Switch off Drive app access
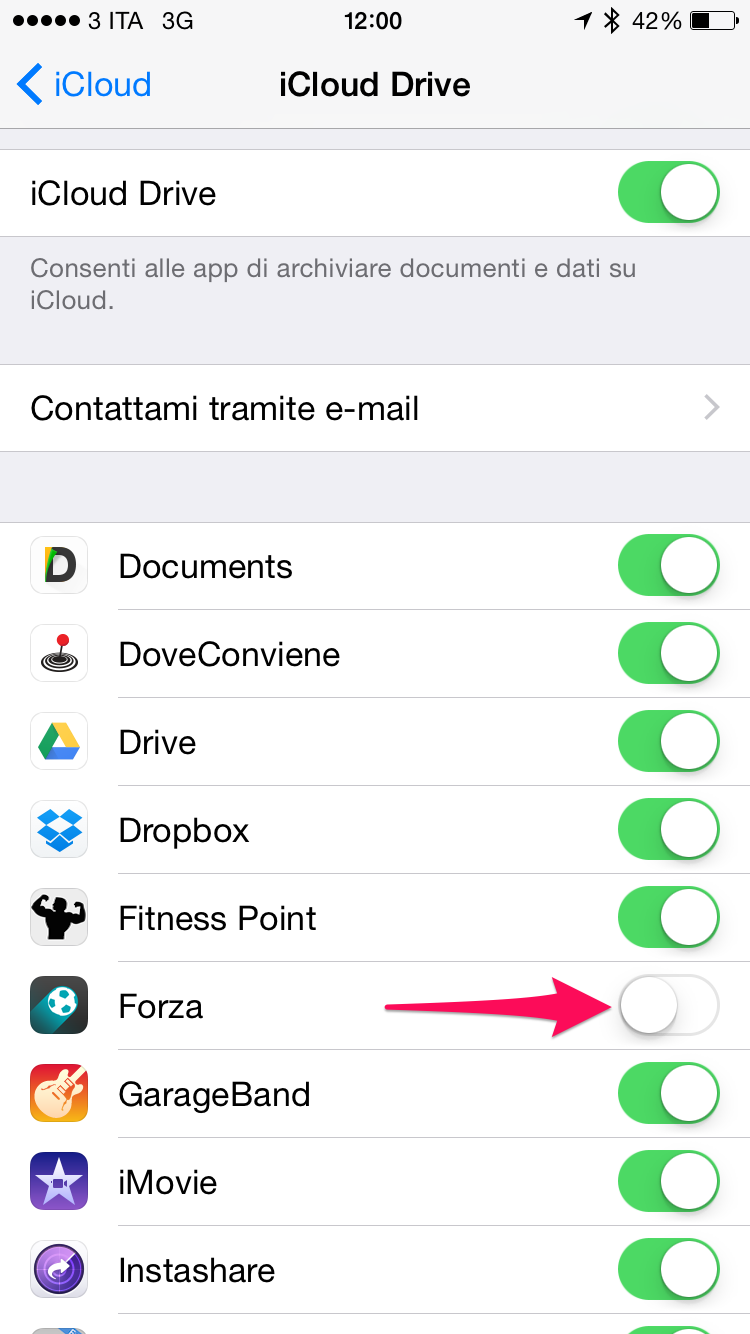Viewport: 750px width, 1334px height. point(669,742)
